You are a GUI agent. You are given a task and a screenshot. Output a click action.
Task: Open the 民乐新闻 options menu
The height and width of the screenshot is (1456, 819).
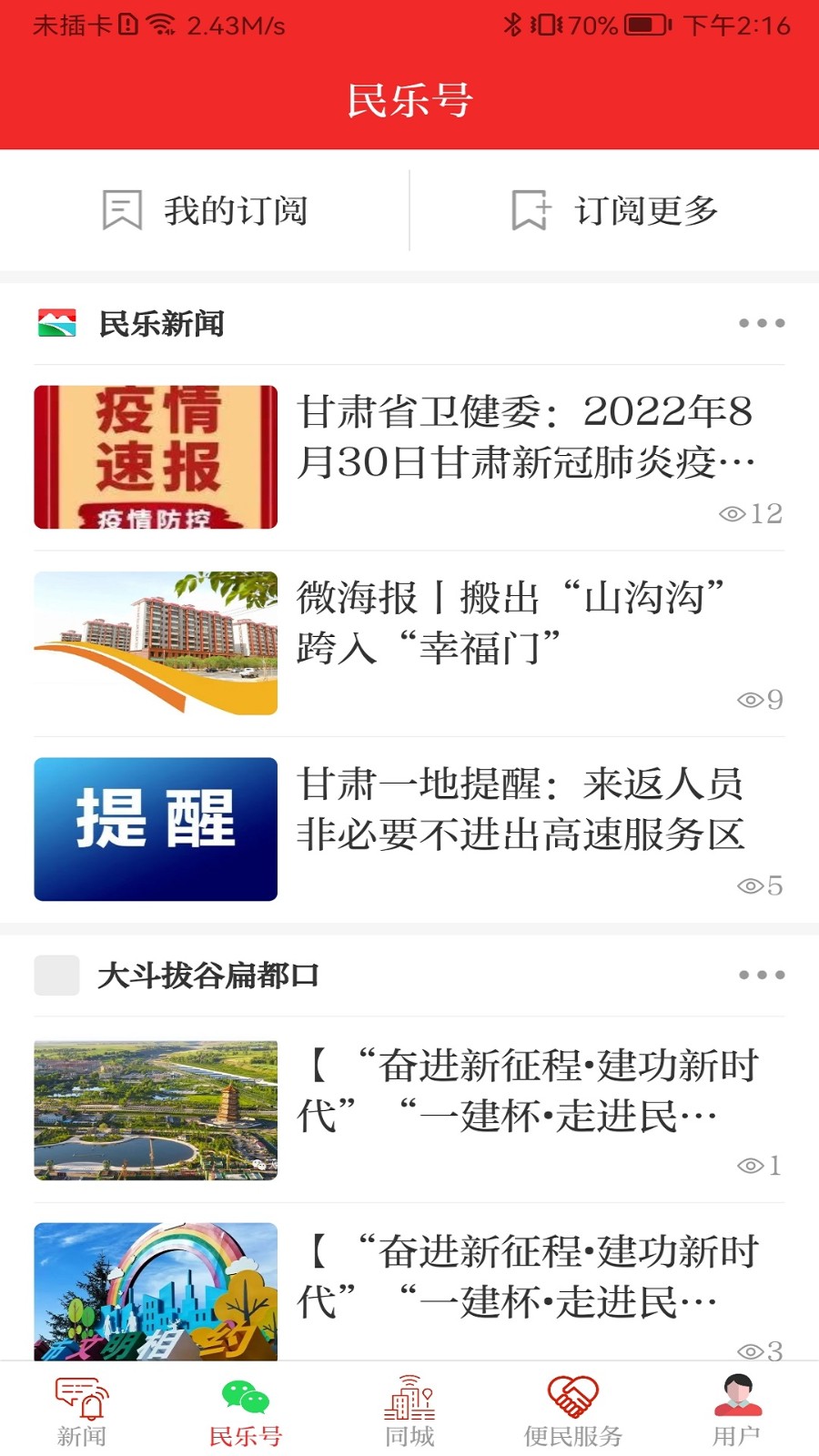(x=760, y=320)
